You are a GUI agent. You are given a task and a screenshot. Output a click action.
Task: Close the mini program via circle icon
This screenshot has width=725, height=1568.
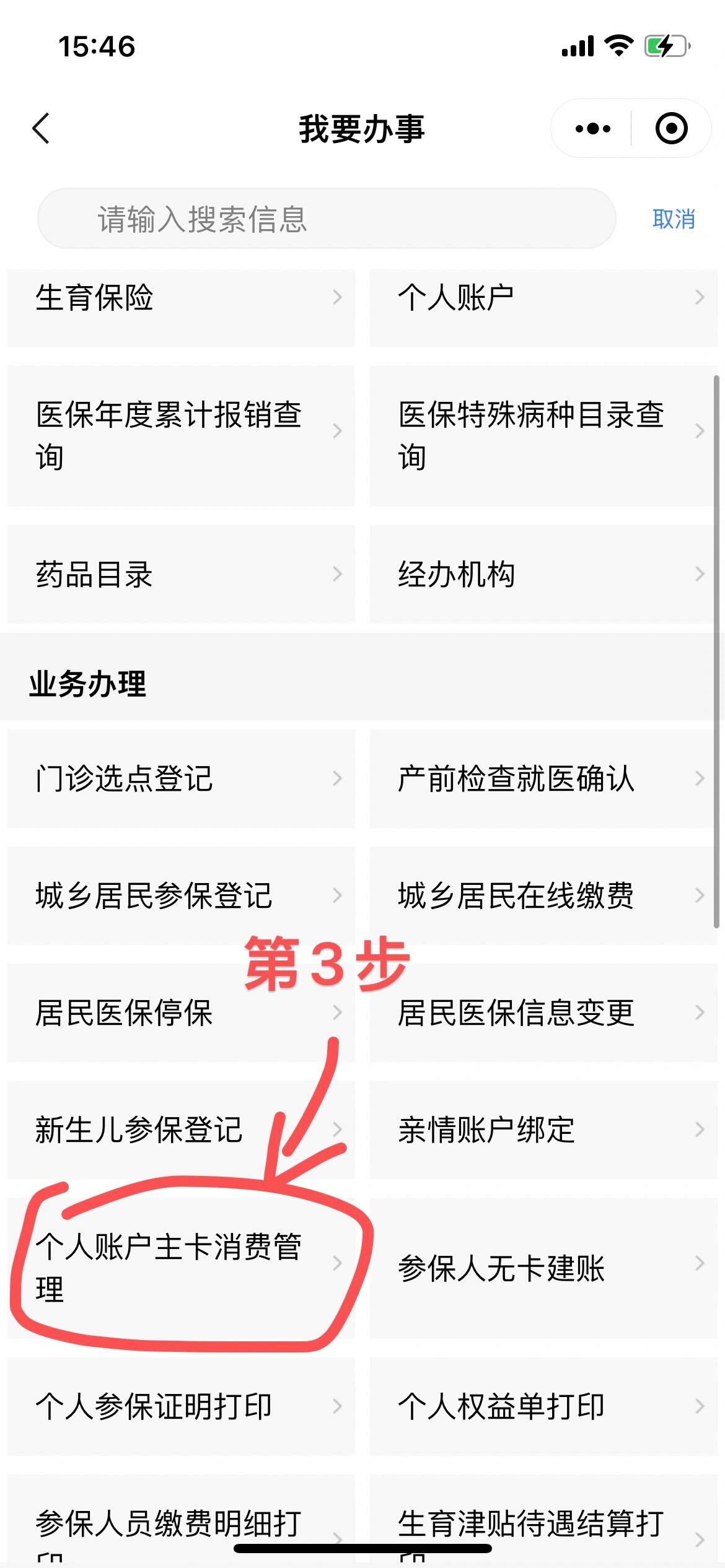671,129
